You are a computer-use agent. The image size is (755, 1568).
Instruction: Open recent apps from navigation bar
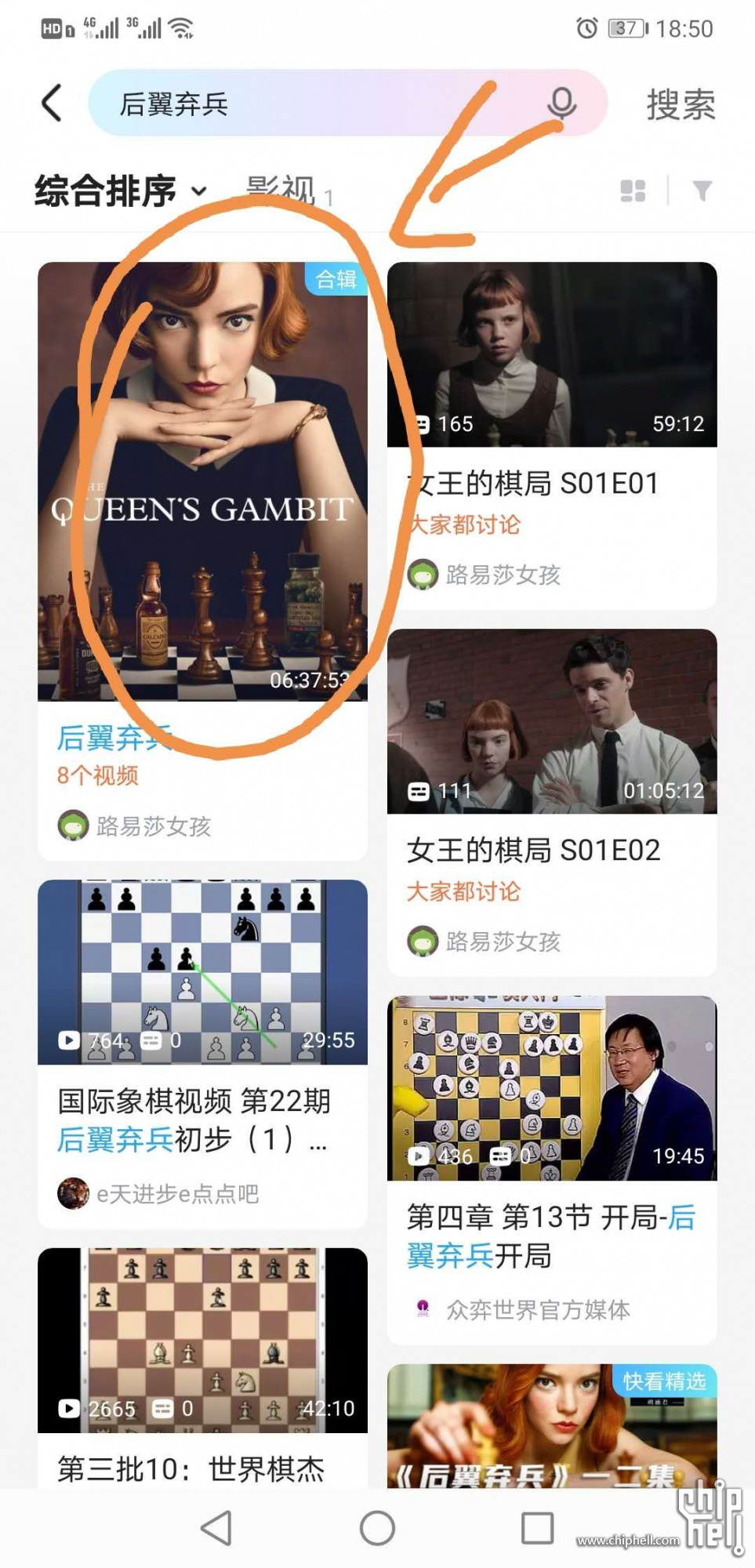pyautogui.click(x=538, y=1528)
